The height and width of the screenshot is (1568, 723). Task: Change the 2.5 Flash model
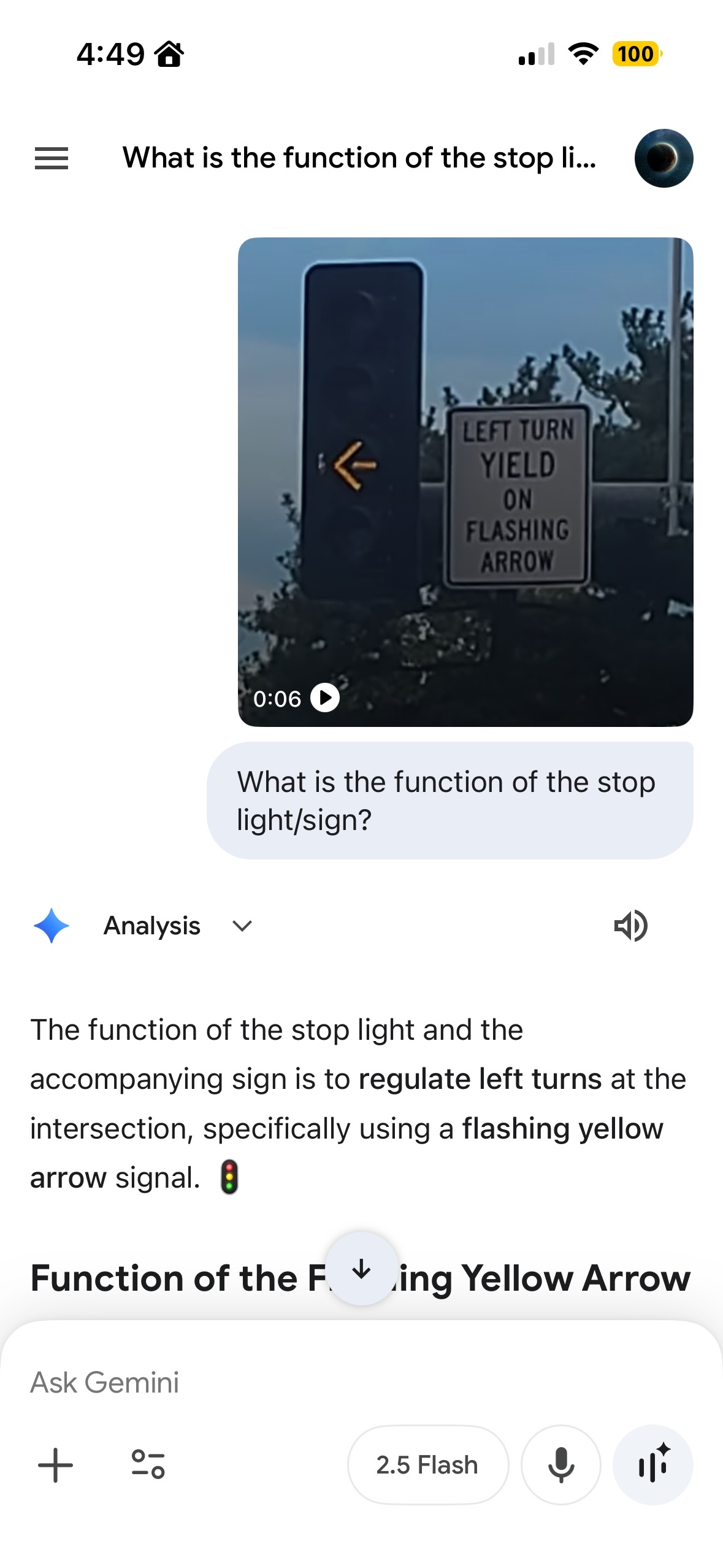427,1465
